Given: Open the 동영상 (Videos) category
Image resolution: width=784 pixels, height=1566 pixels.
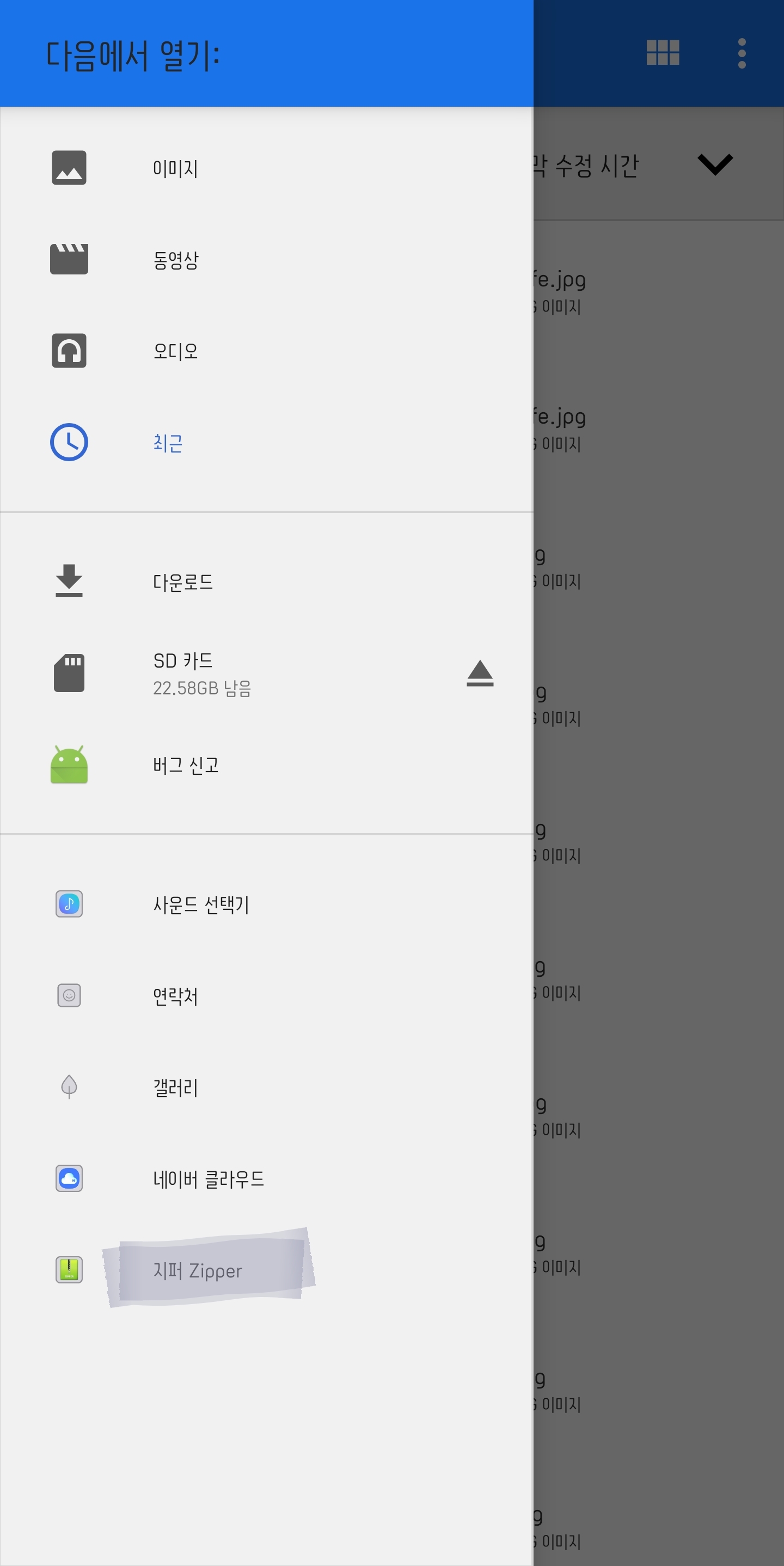Looking at the screenshot, I should 176,260.
